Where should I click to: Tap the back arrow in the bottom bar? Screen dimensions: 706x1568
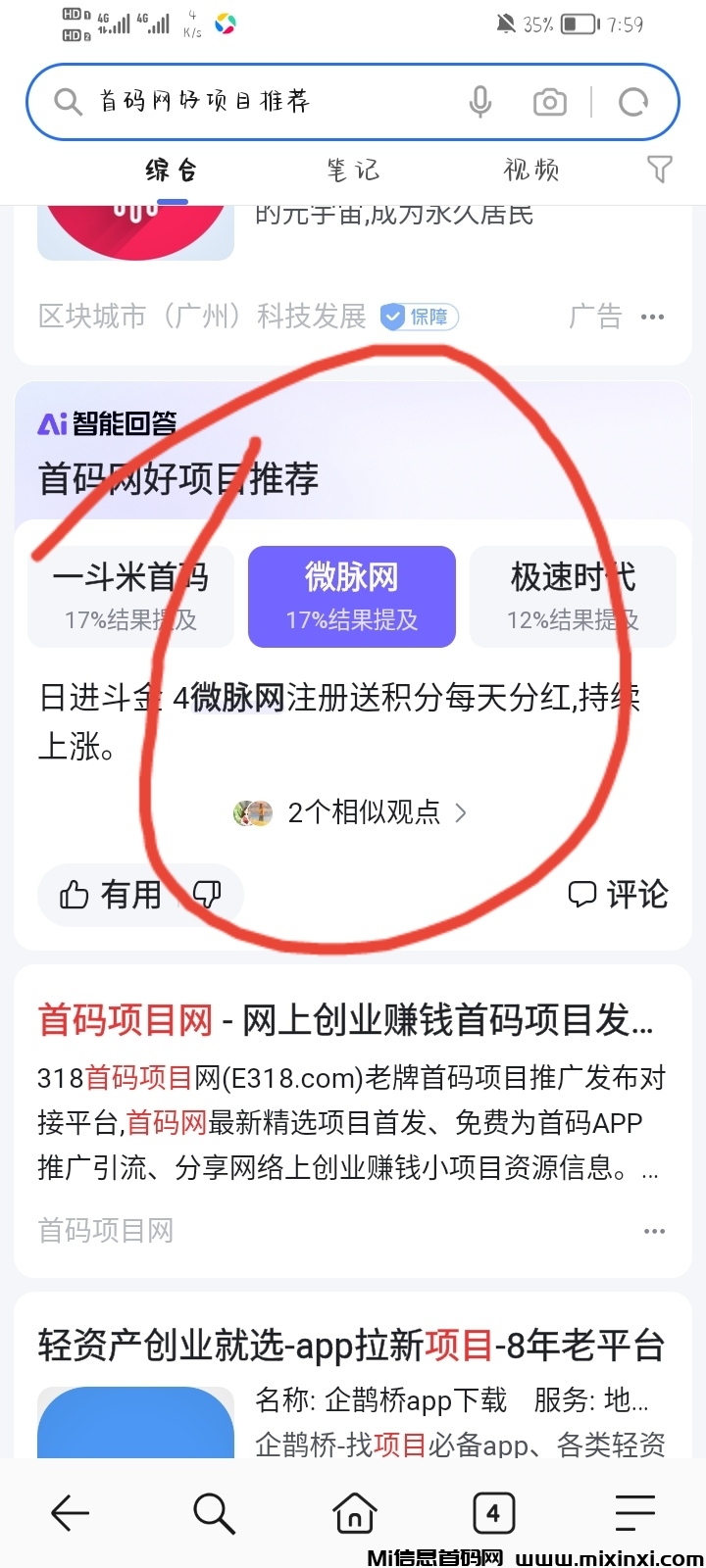[x=70, y=1511]
